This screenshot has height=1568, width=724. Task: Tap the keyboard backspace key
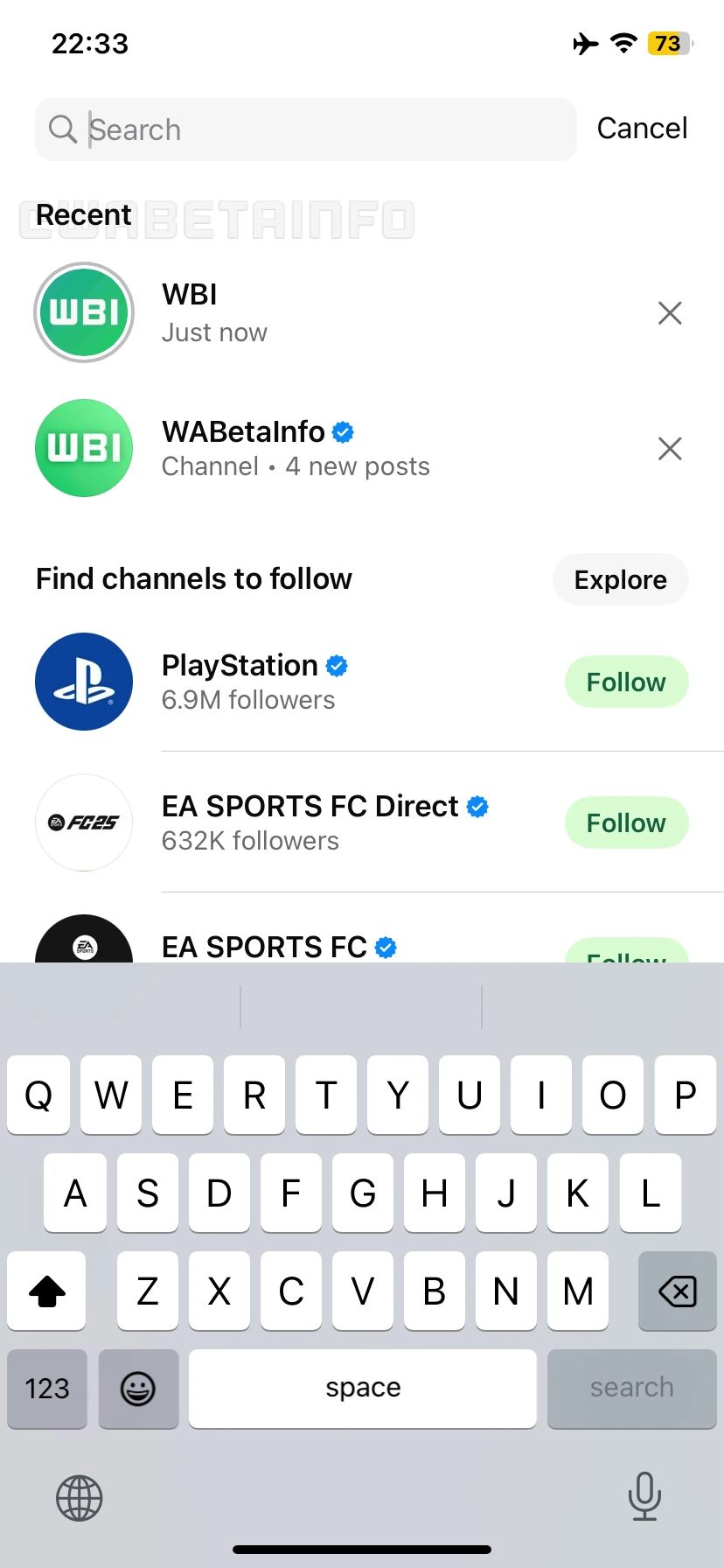pyautogui.click(x=678, y=1291)
